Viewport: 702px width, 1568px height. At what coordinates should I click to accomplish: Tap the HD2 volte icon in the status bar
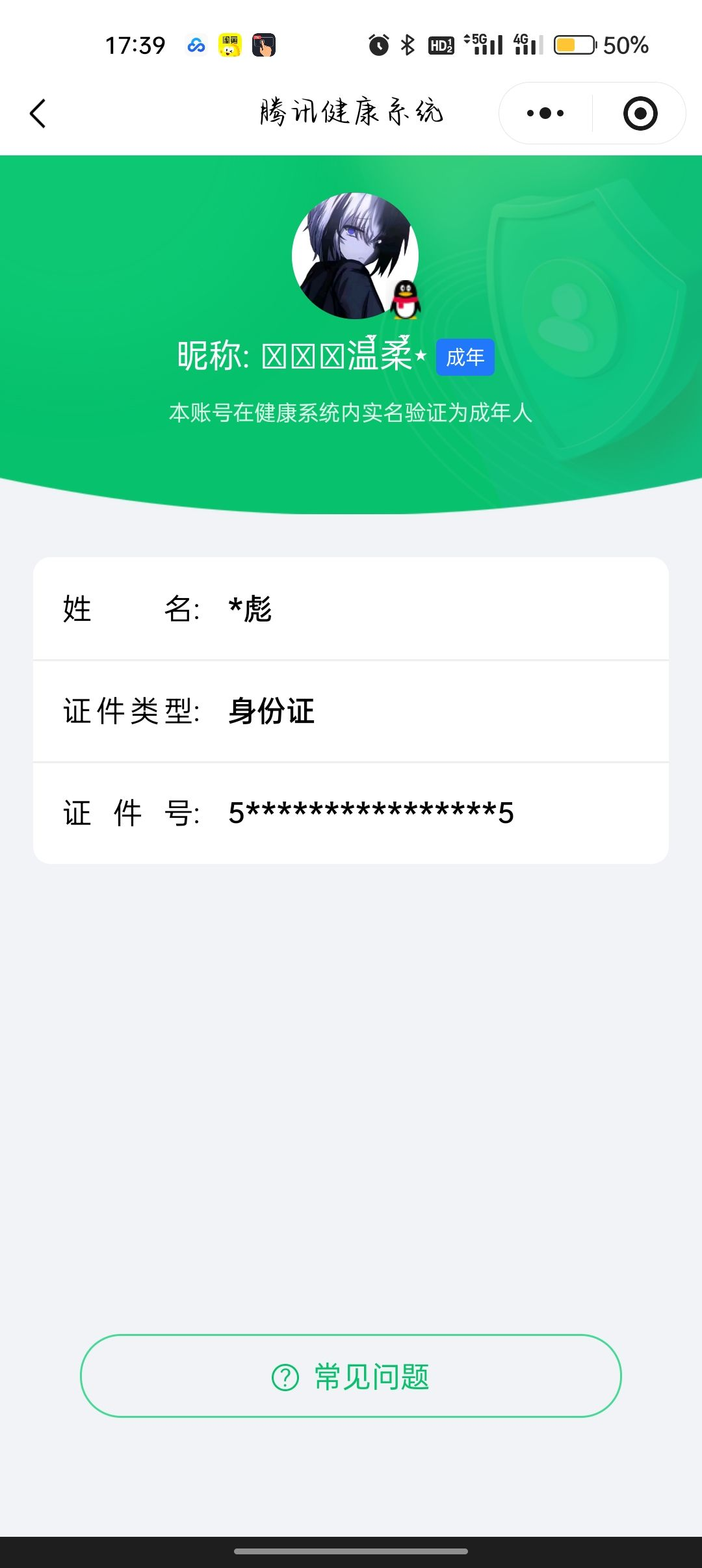[x=441, y=44]
